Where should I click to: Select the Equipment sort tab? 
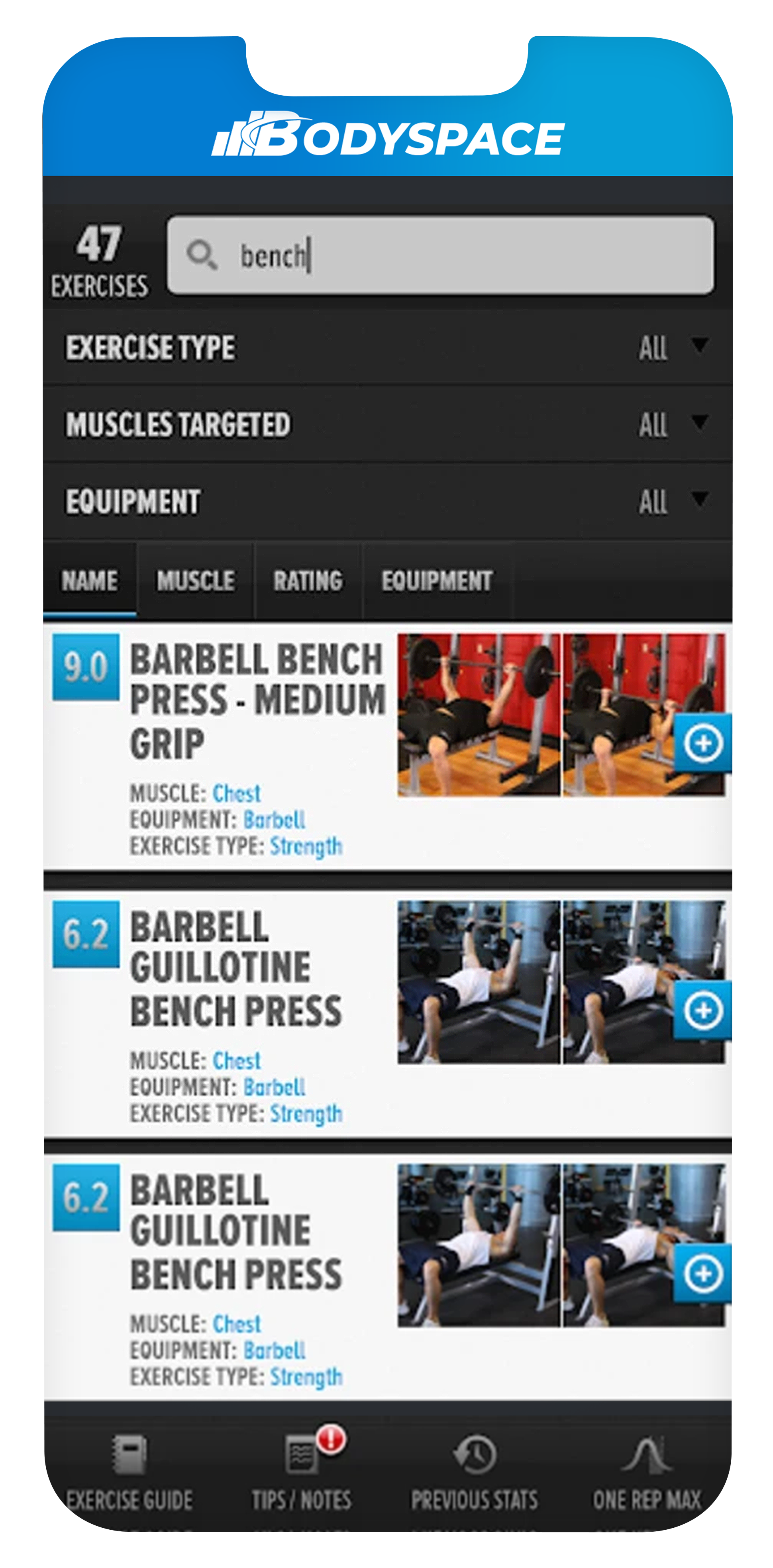click(x=436, y=580)
